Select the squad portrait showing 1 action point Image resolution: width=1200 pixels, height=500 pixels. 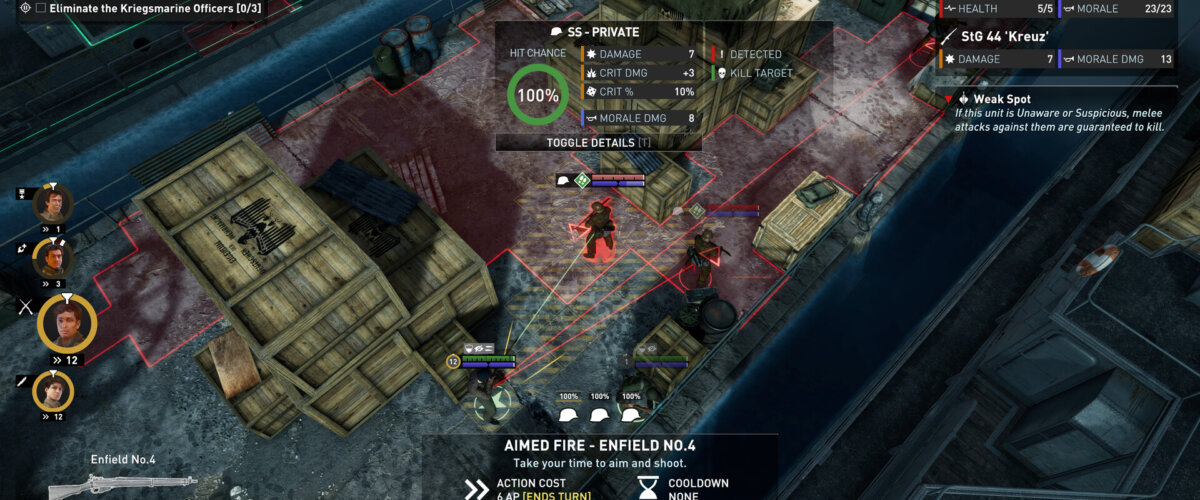pyautogui.click(x=52, y=203)
